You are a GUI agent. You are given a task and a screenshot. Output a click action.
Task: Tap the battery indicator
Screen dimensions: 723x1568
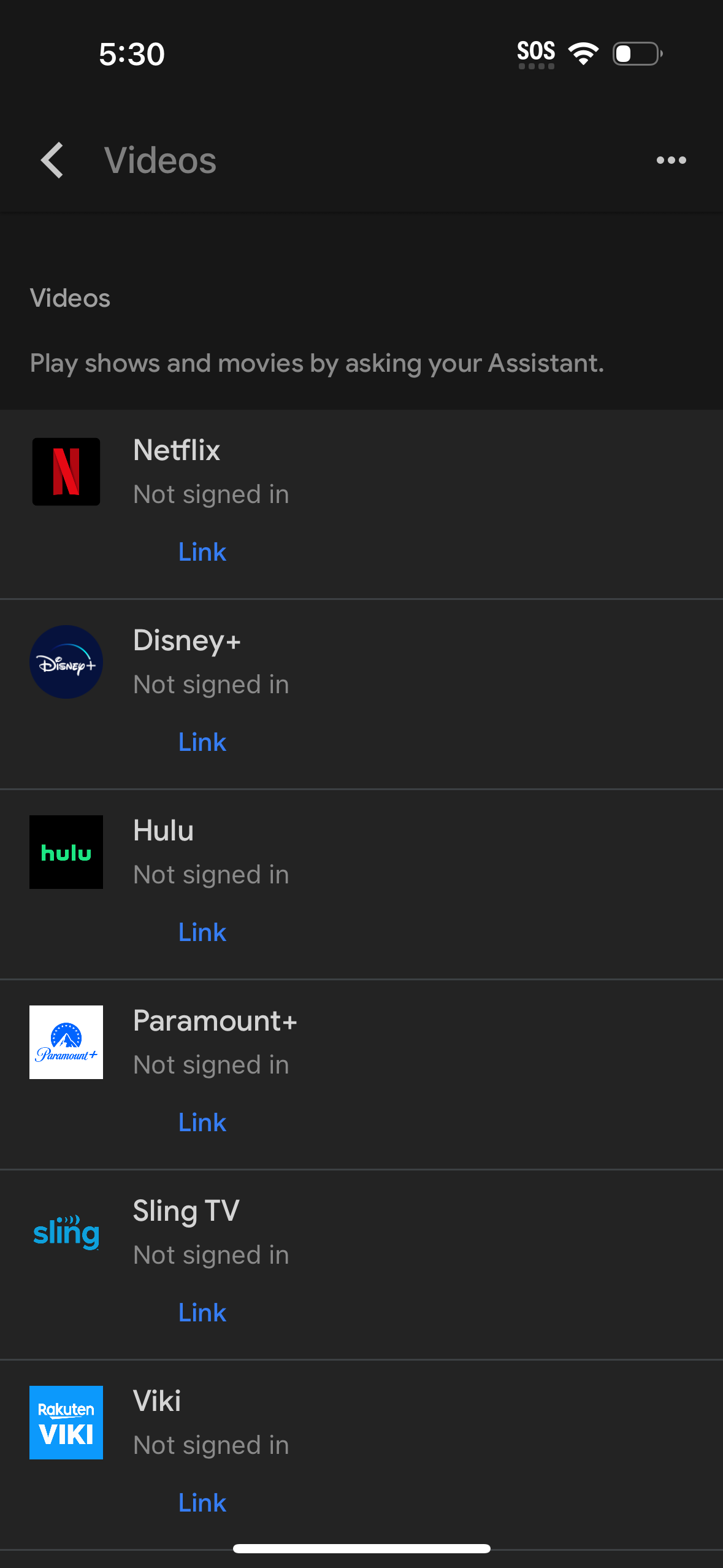click(x=637, y=54)
